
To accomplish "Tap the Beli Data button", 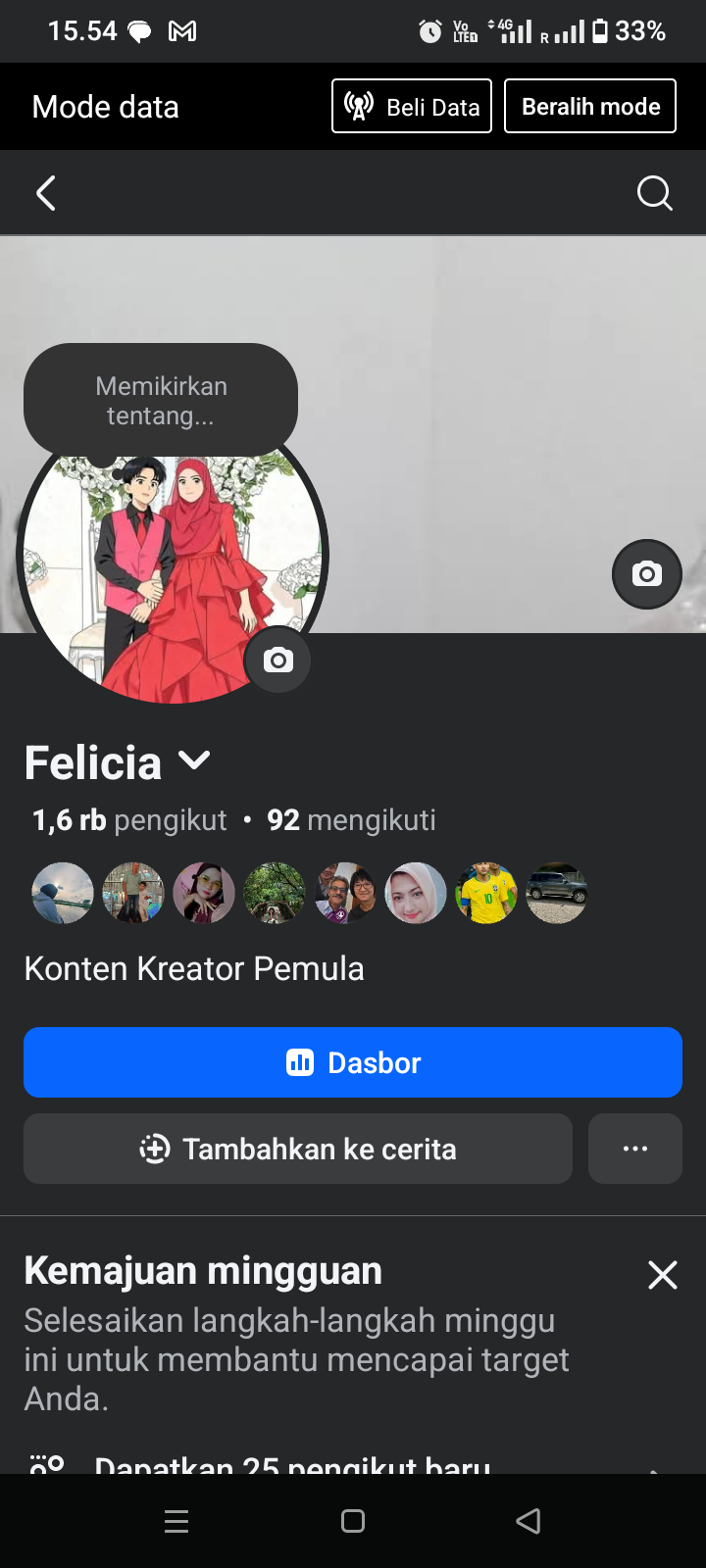I will [x=412, y=106].
